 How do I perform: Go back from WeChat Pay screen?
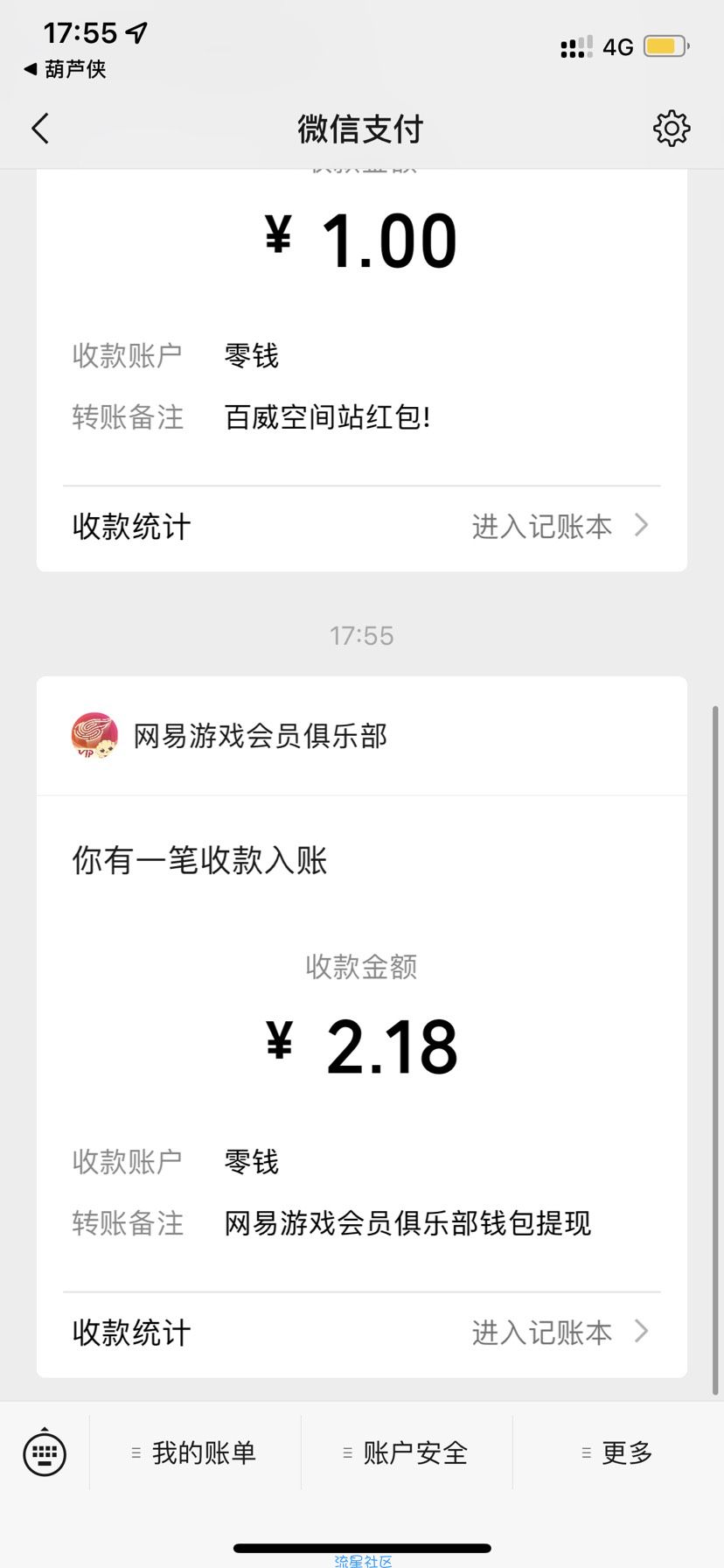pos(40,129)
